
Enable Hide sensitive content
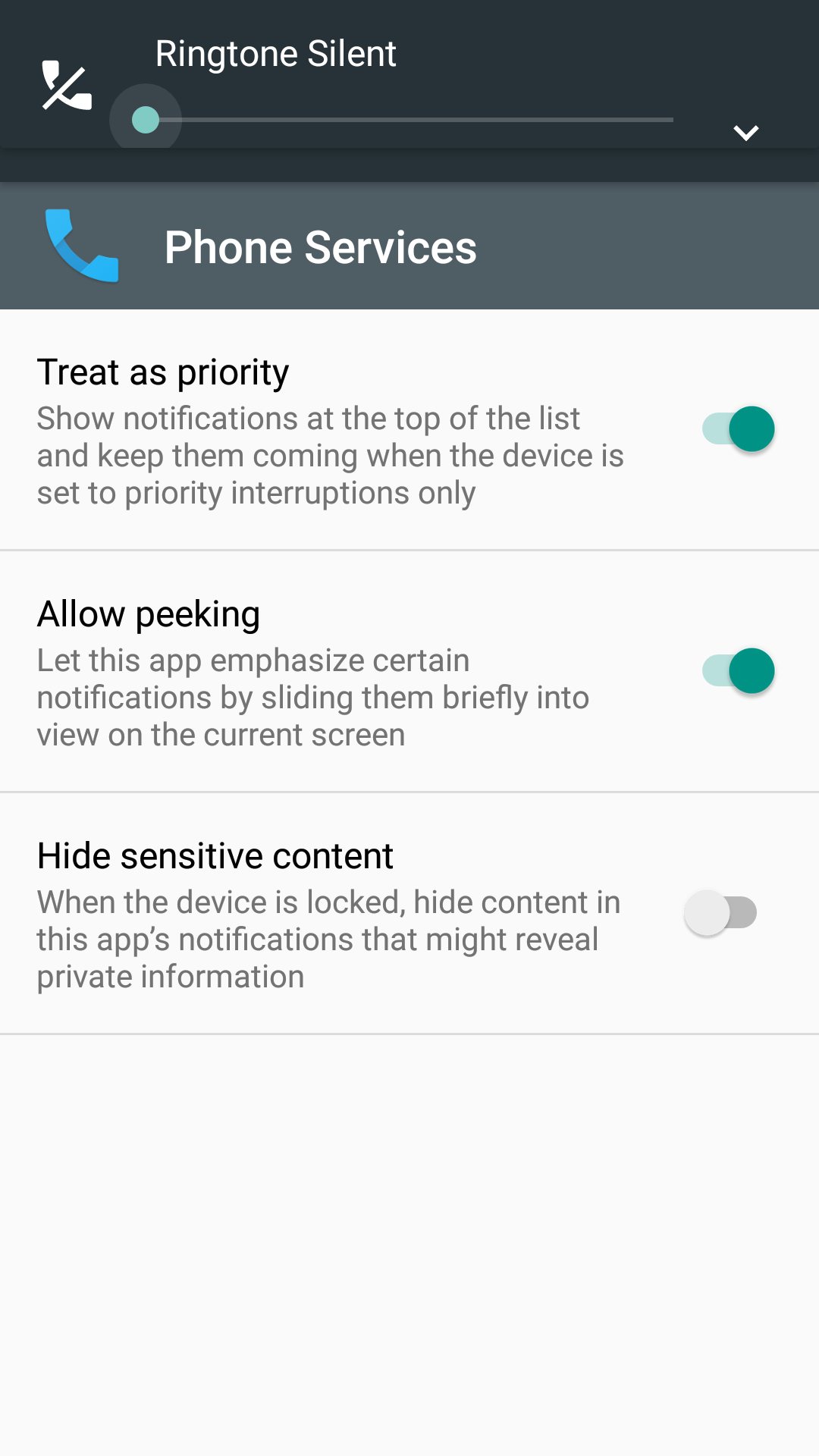(720, 913)
